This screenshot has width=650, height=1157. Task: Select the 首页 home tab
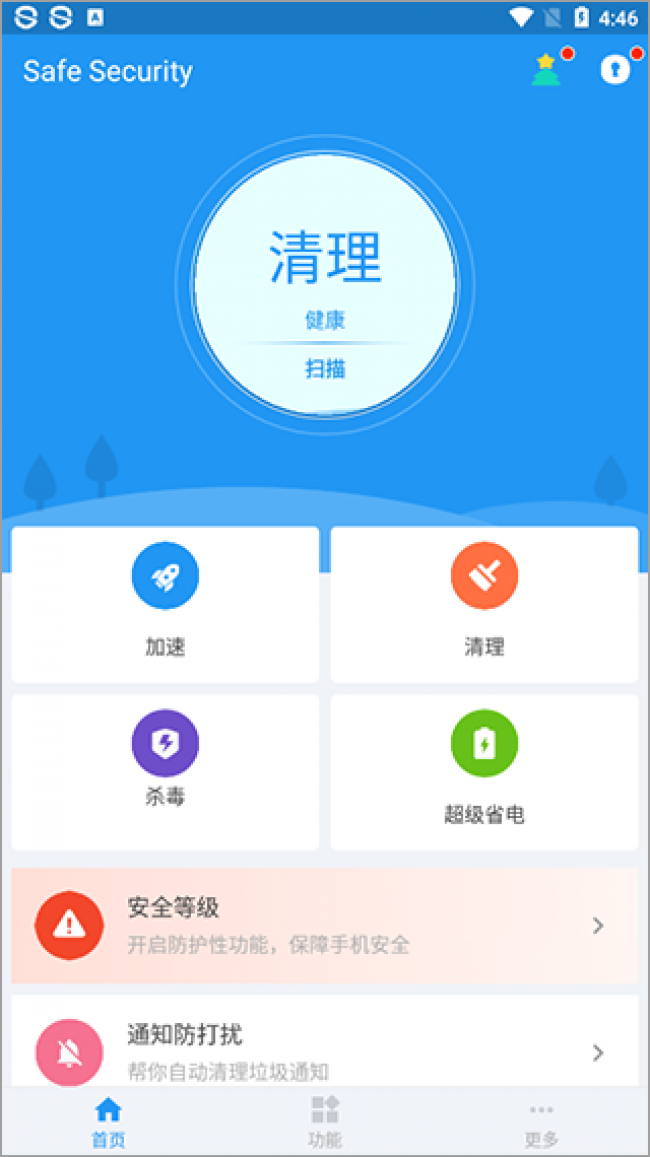pyautogui.click(x=108, y=1121)
